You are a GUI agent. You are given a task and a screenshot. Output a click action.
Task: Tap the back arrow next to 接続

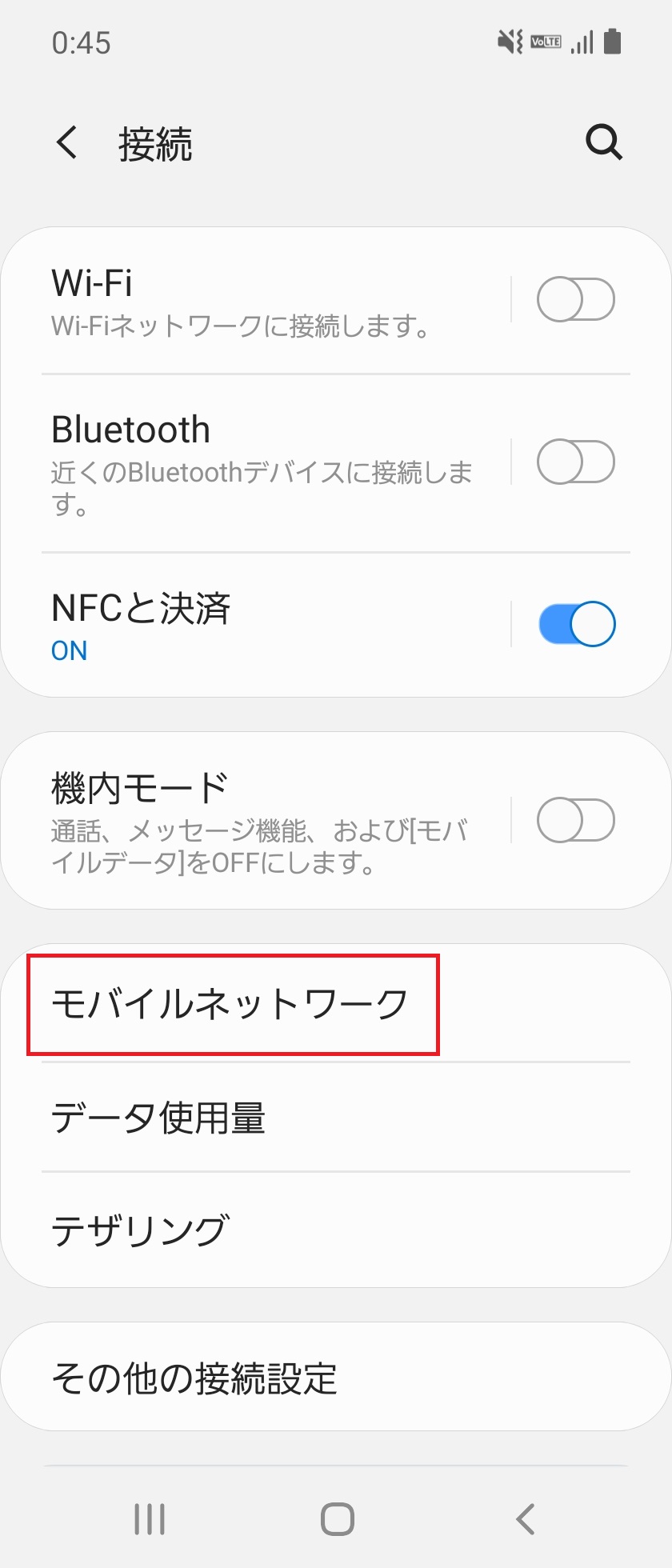[x=66, y=142]
